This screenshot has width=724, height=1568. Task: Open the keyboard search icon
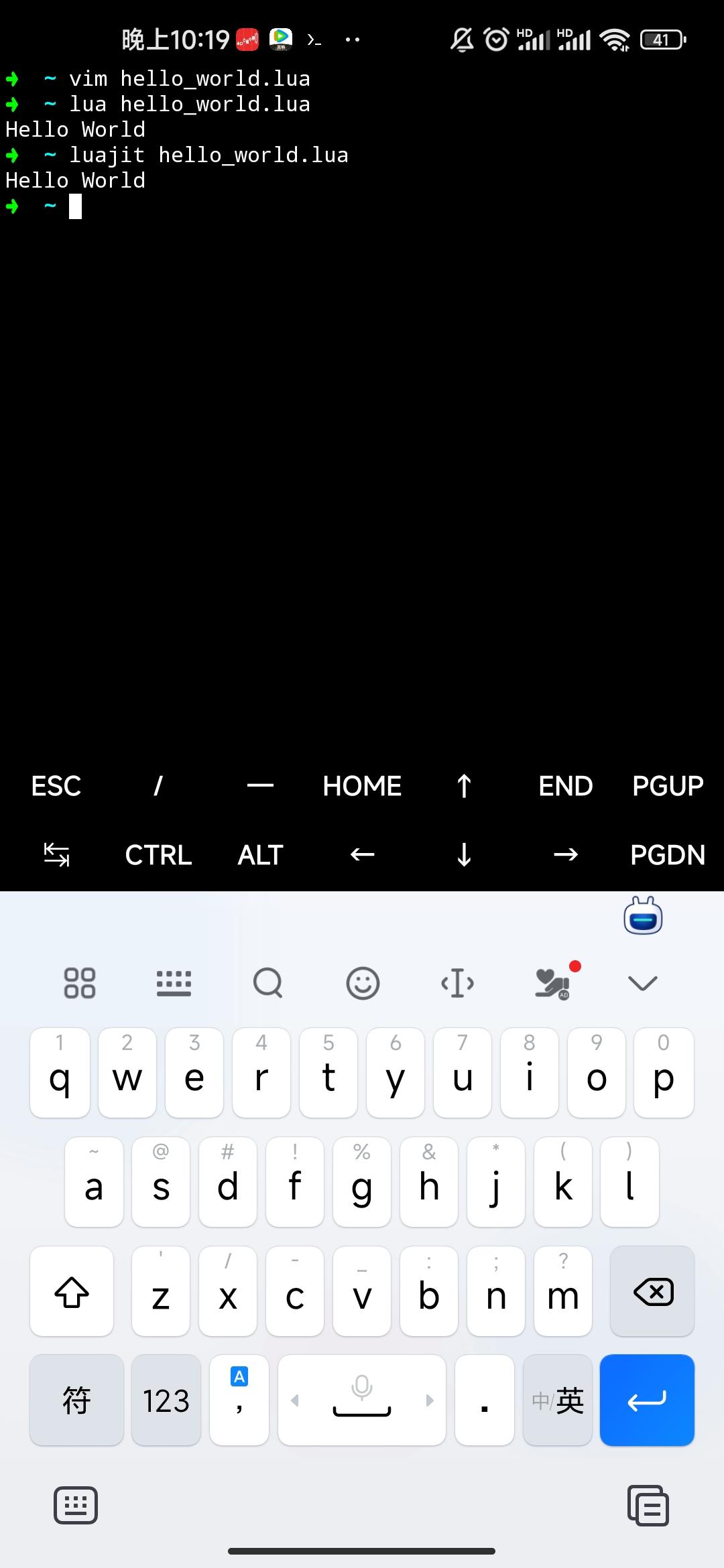(268, 984)
